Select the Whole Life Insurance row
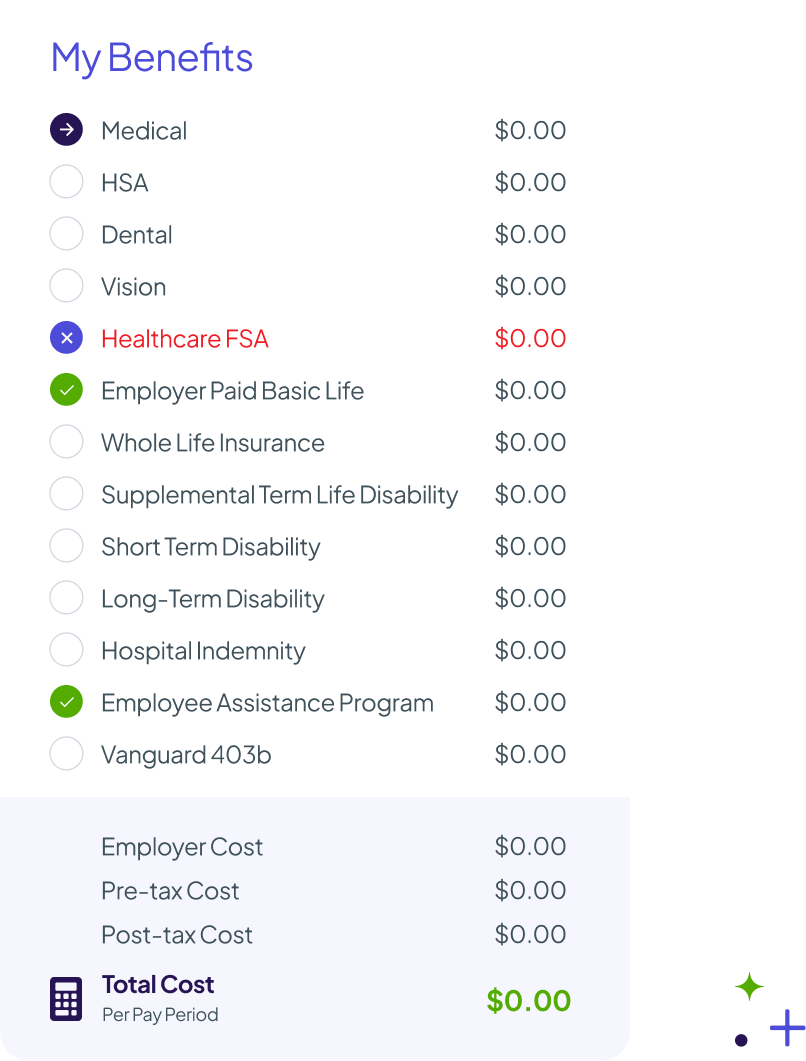Screen dimensions: 806x1061 point(212,442)
